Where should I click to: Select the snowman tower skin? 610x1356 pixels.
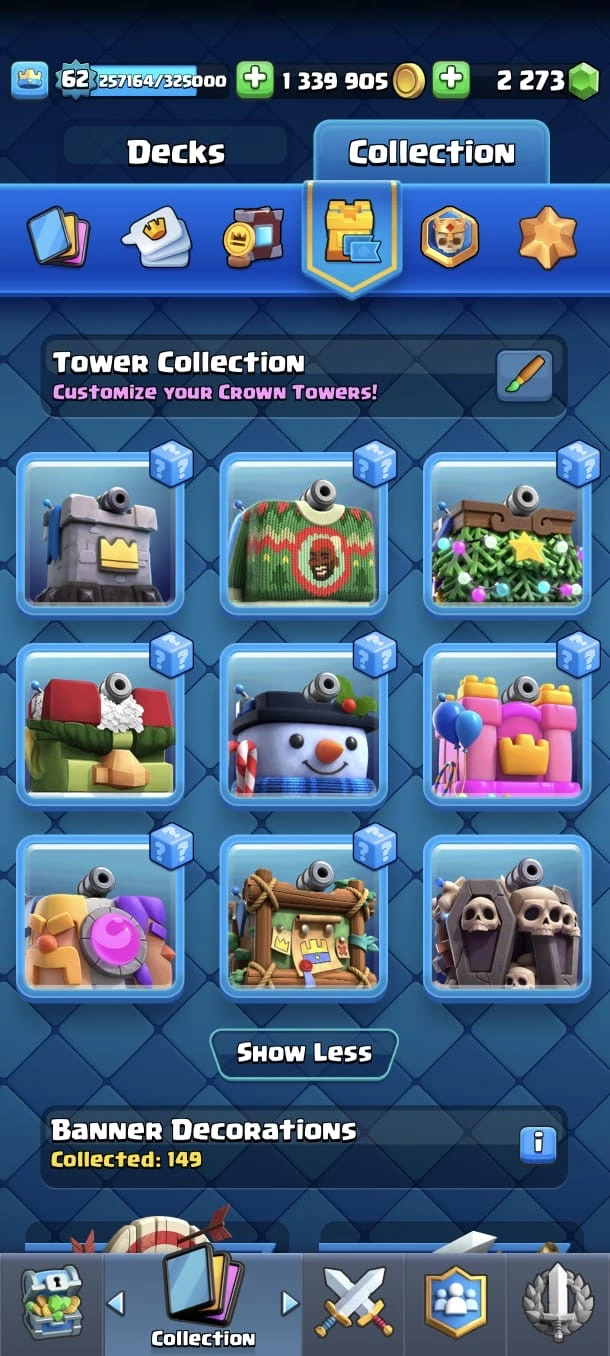click(x=303, y=725)
